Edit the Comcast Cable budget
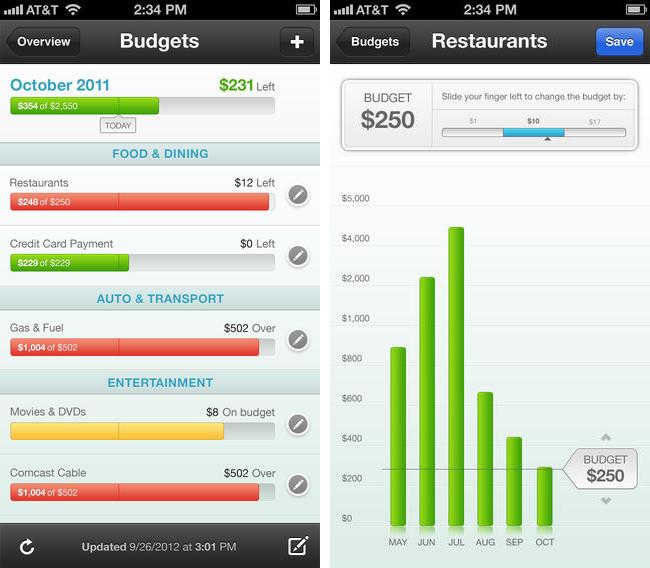Image resolution: width=650 pixels, height=568 pixels. coord(297,485)
